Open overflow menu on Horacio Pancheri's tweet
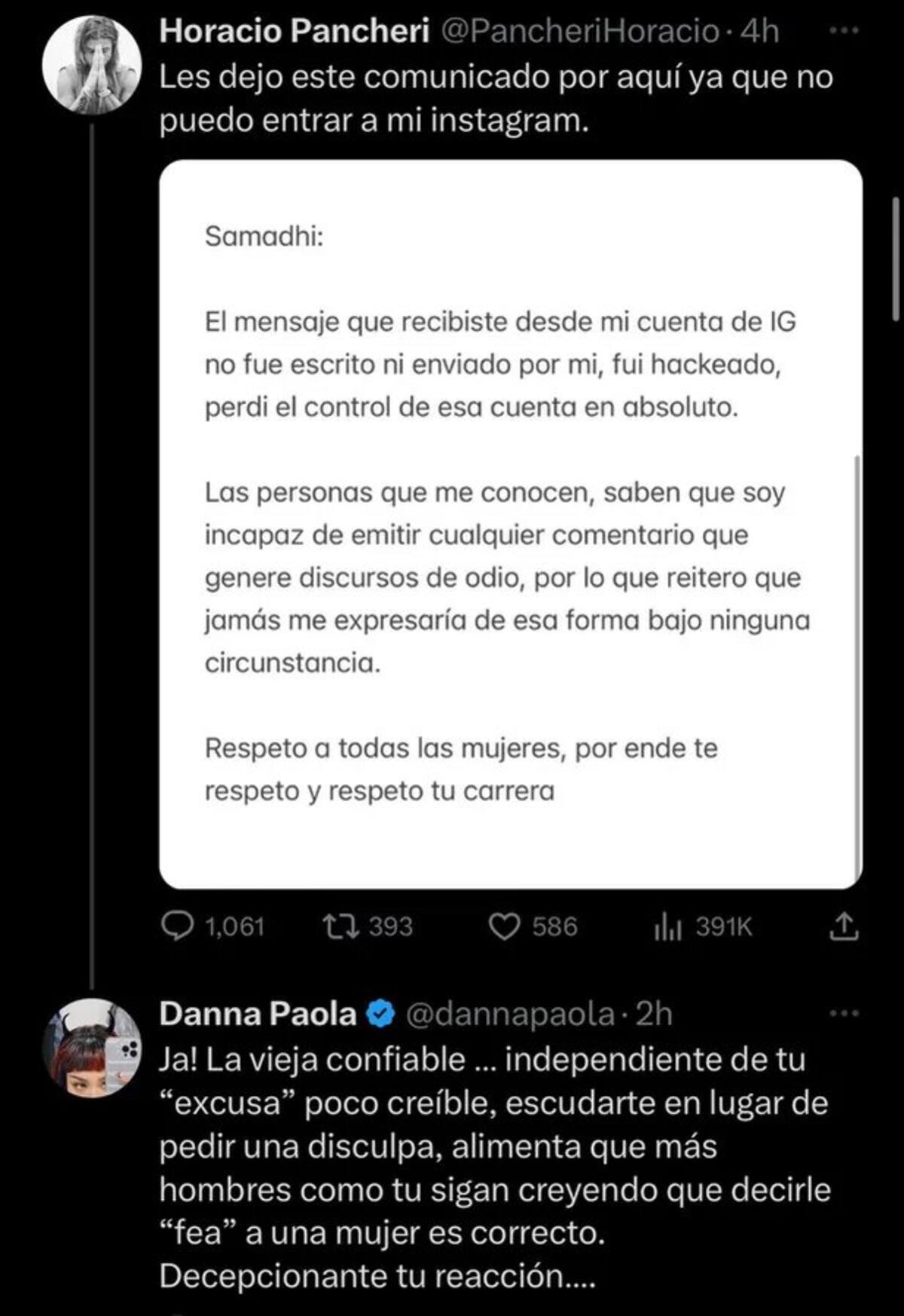The image size is (904, 1316). (843, 32)
